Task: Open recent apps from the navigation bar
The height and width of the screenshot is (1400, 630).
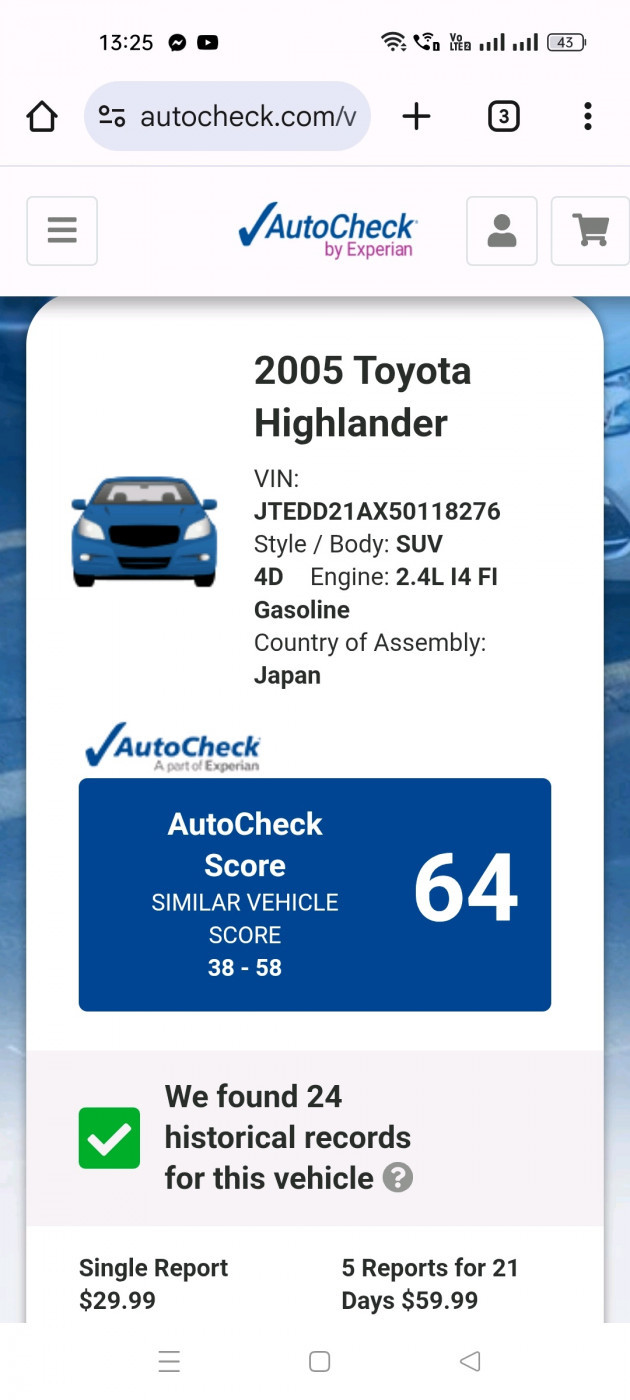Action: pos(169,1361)
